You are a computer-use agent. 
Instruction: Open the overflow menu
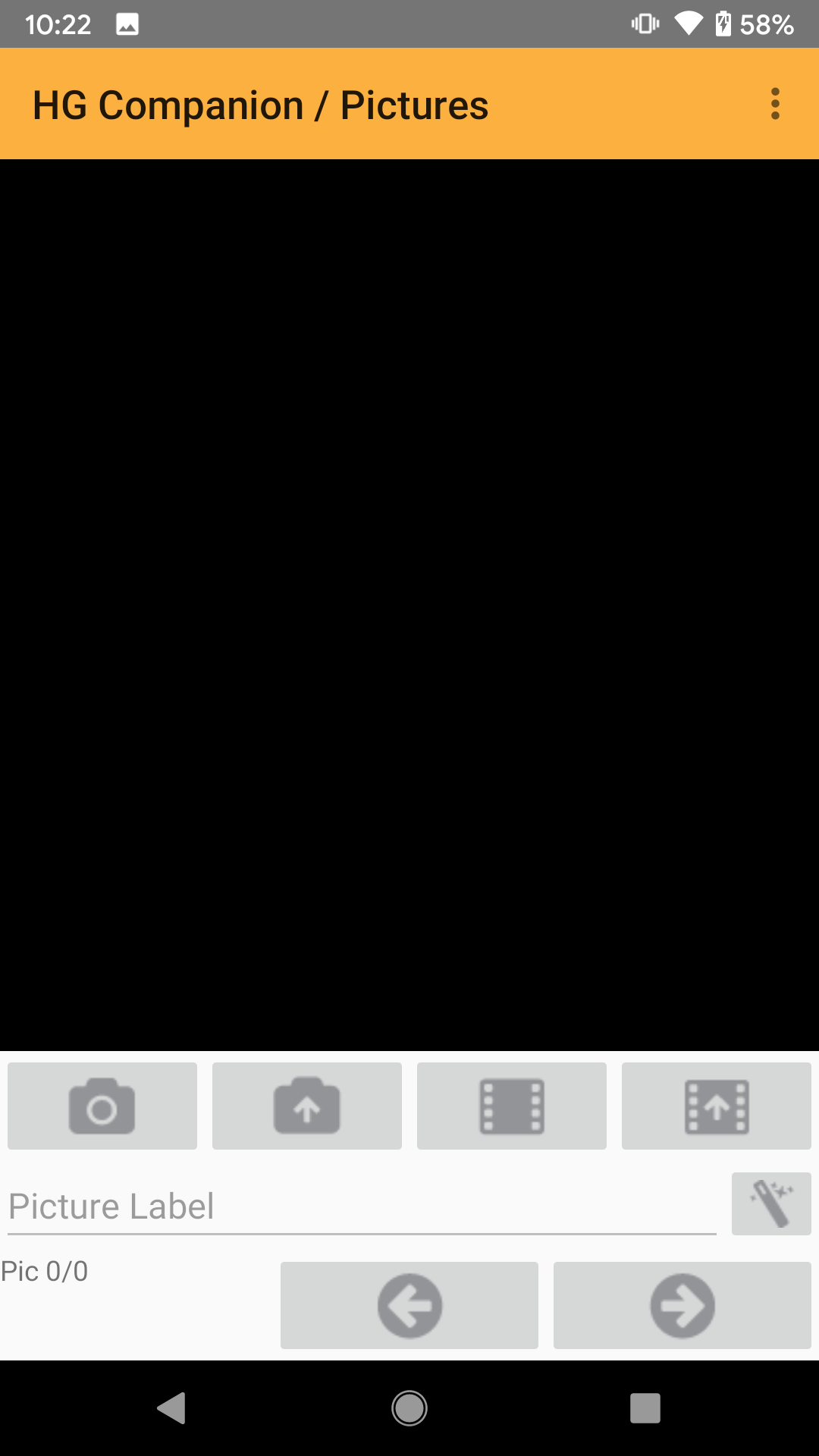pos(774,104)
